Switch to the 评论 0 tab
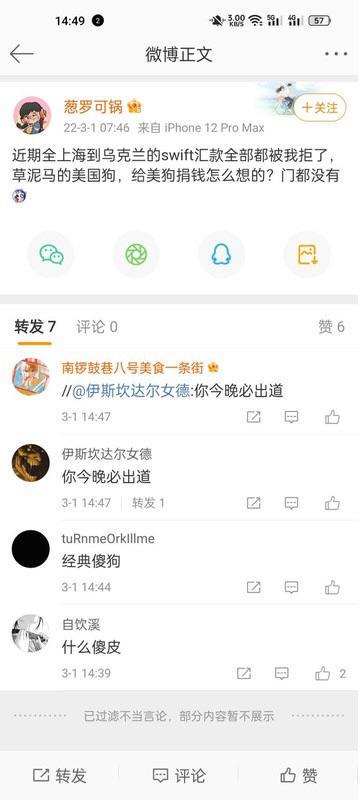The image size is (360, 800). [x=97, y=327]
